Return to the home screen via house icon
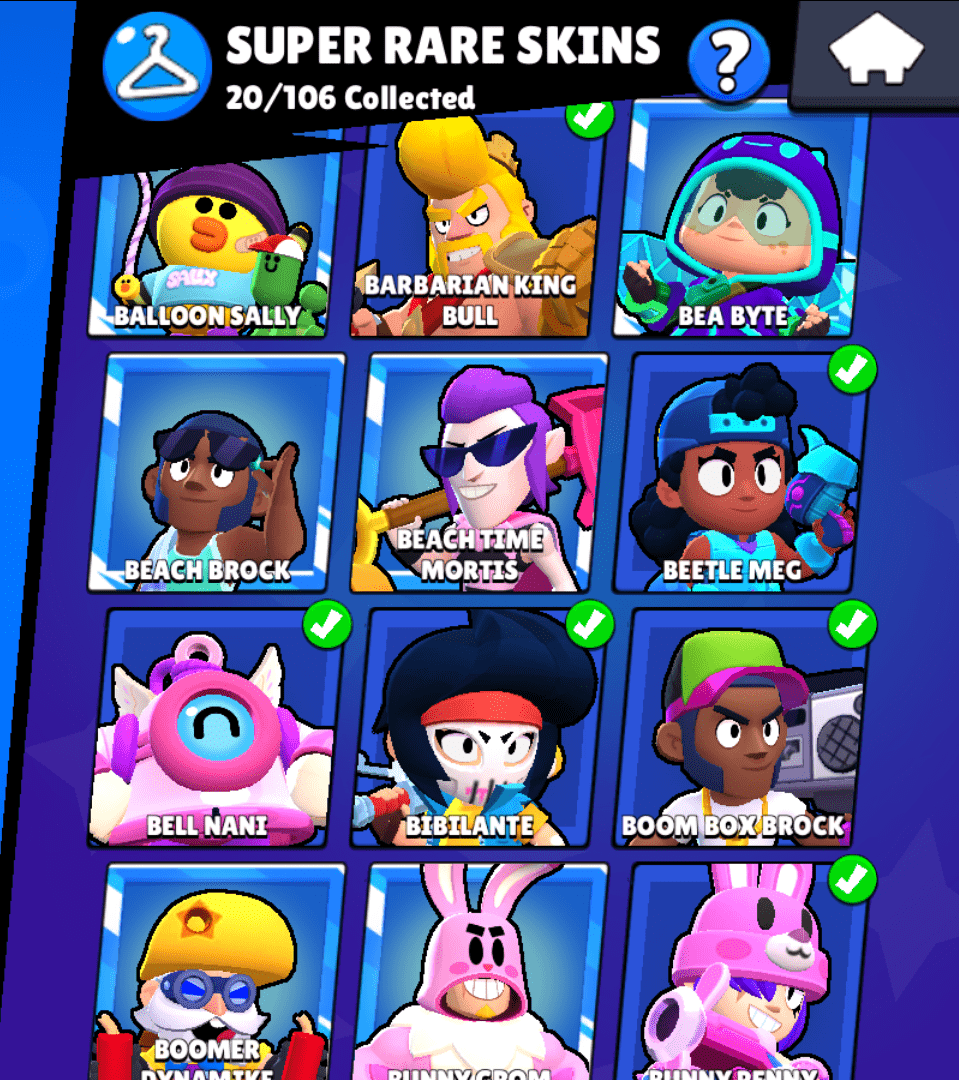 [x=877, y=50]
